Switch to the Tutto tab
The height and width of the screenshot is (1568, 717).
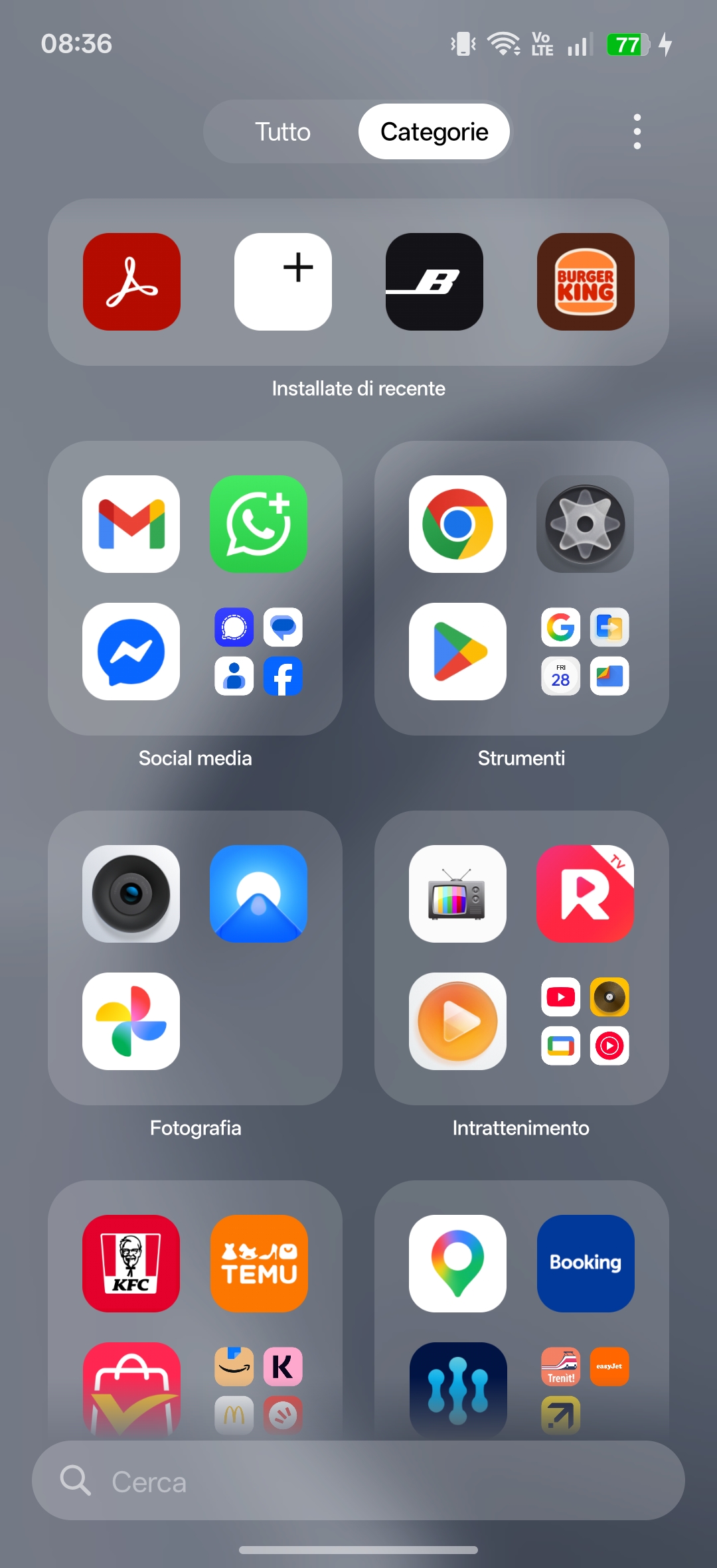coord(283,131)
